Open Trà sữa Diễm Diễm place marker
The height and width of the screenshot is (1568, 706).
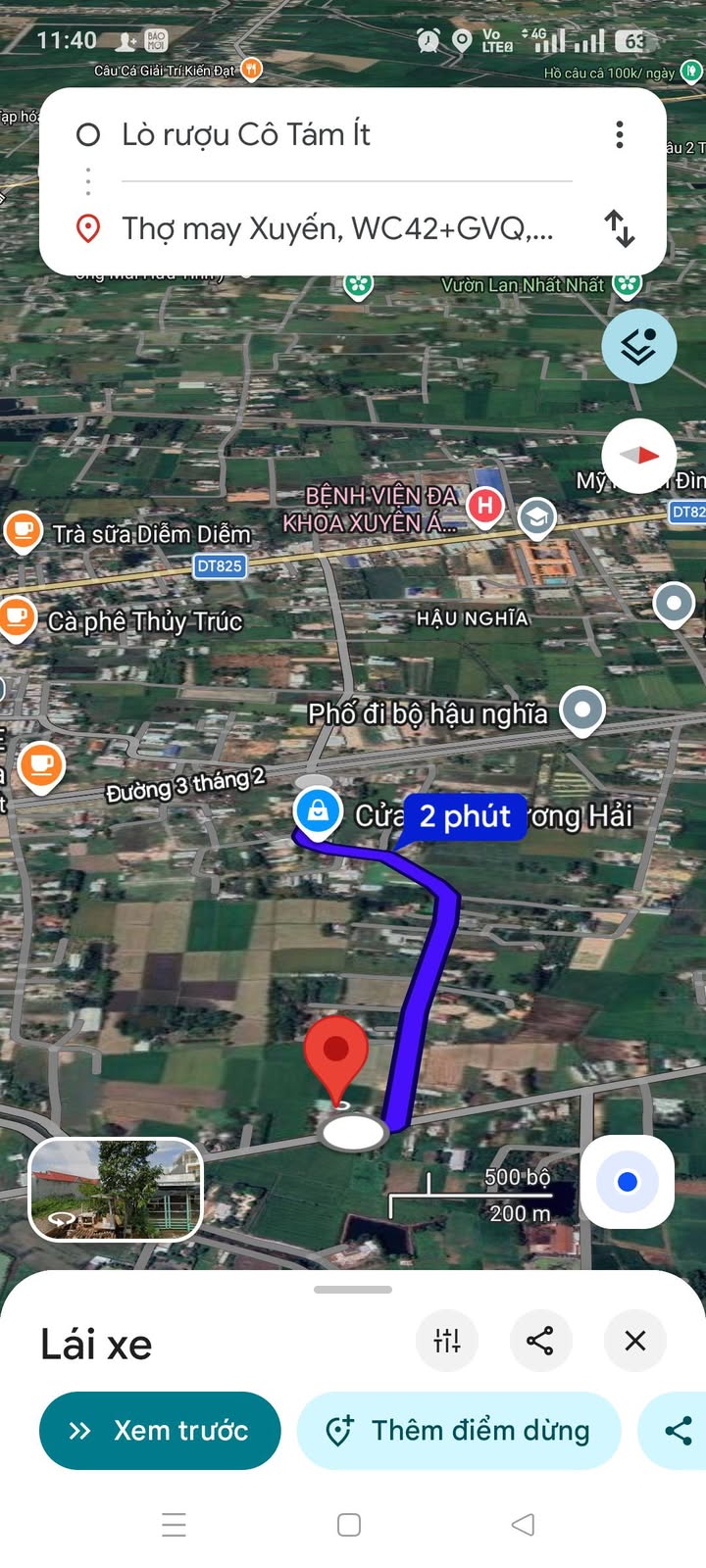tap(24, 531)
